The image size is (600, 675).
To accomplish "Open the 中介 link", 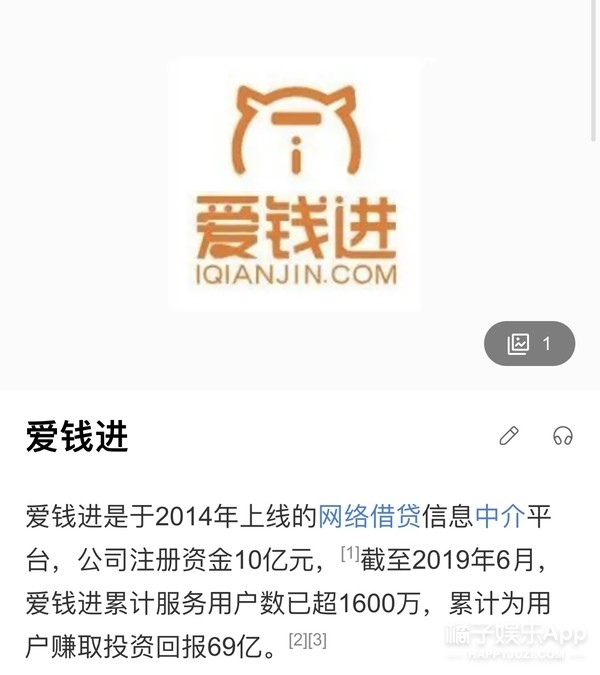I will click(x=500, y=516).
